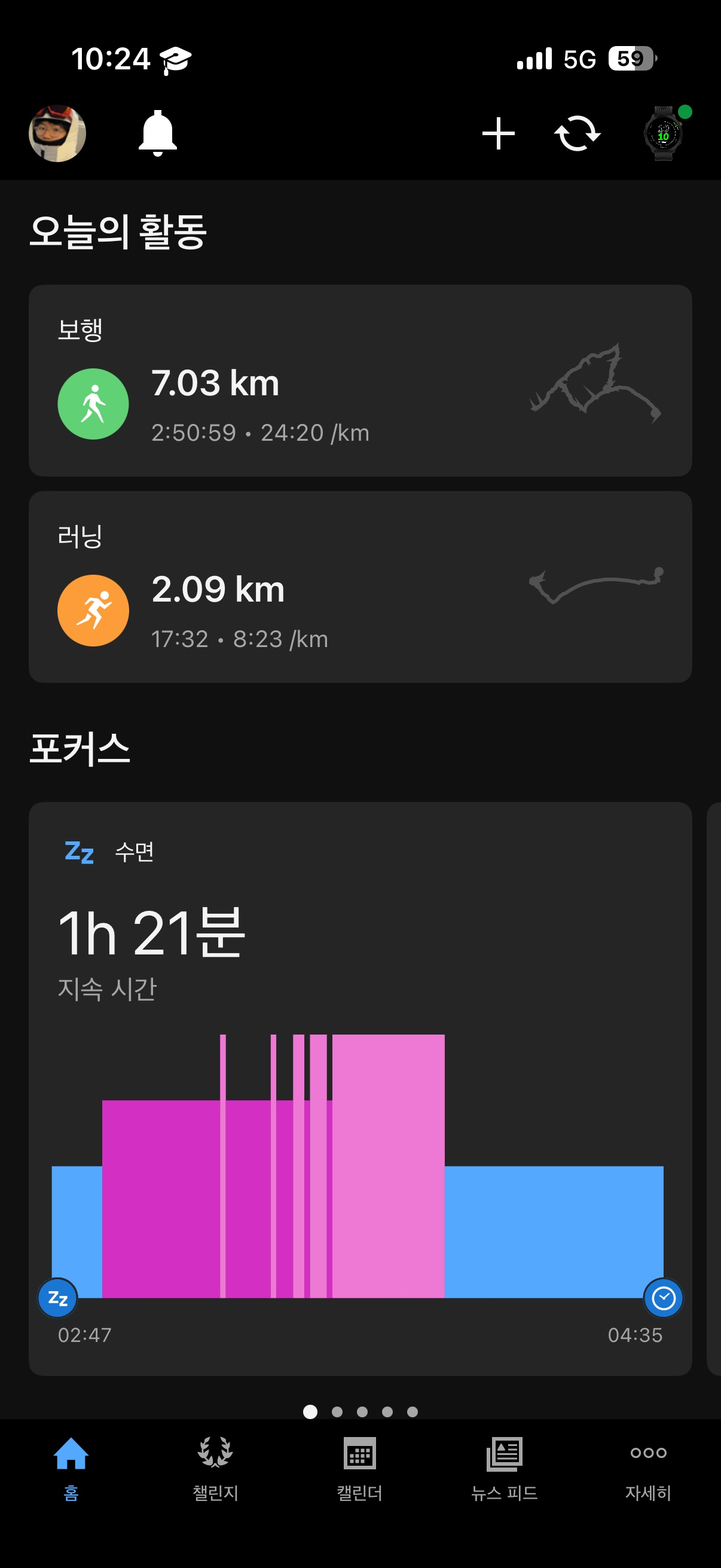Open the profile avatar

click(57, 133)
